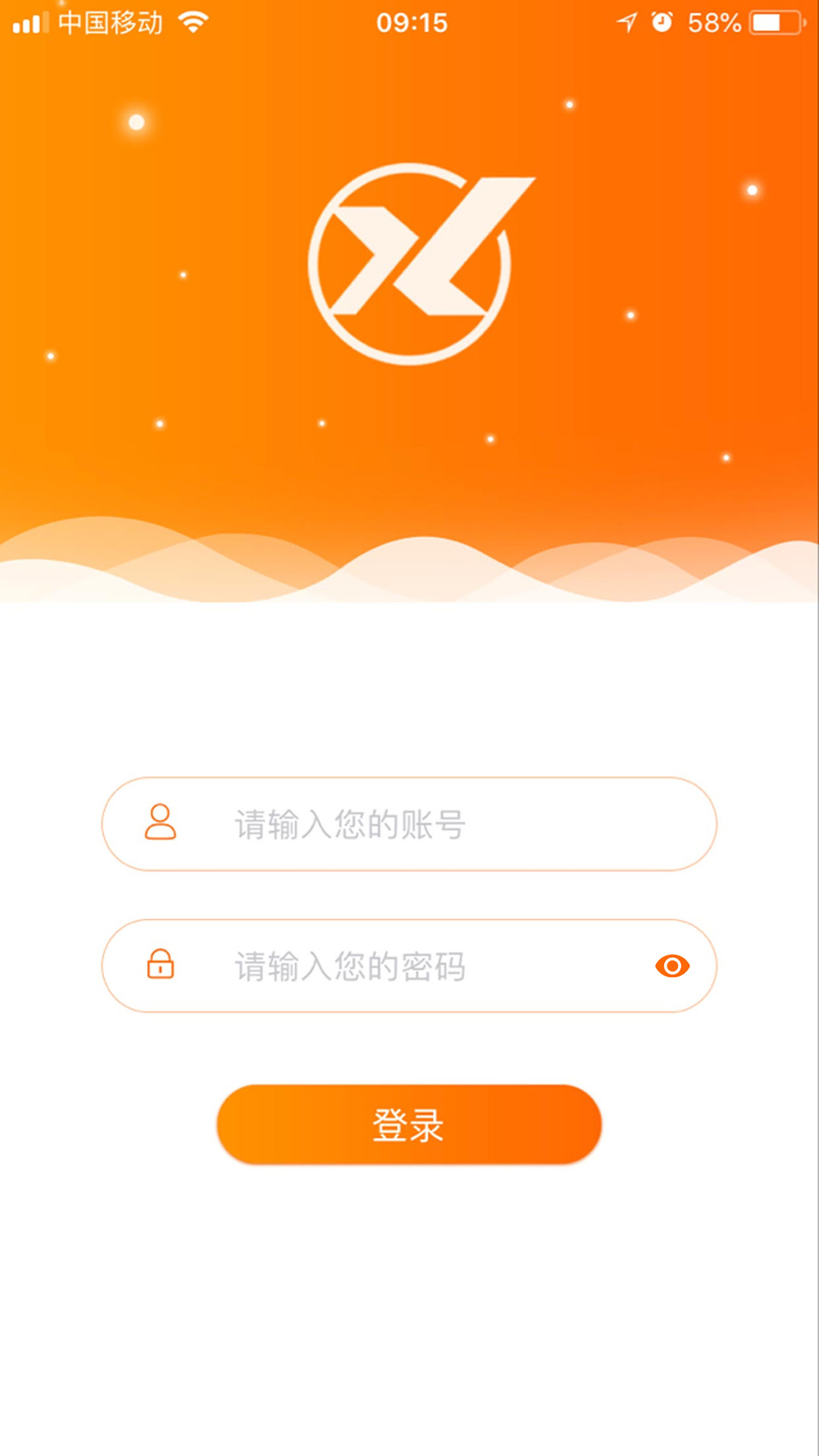
Task: Click the battery icon in status bar
Action: 775,21
